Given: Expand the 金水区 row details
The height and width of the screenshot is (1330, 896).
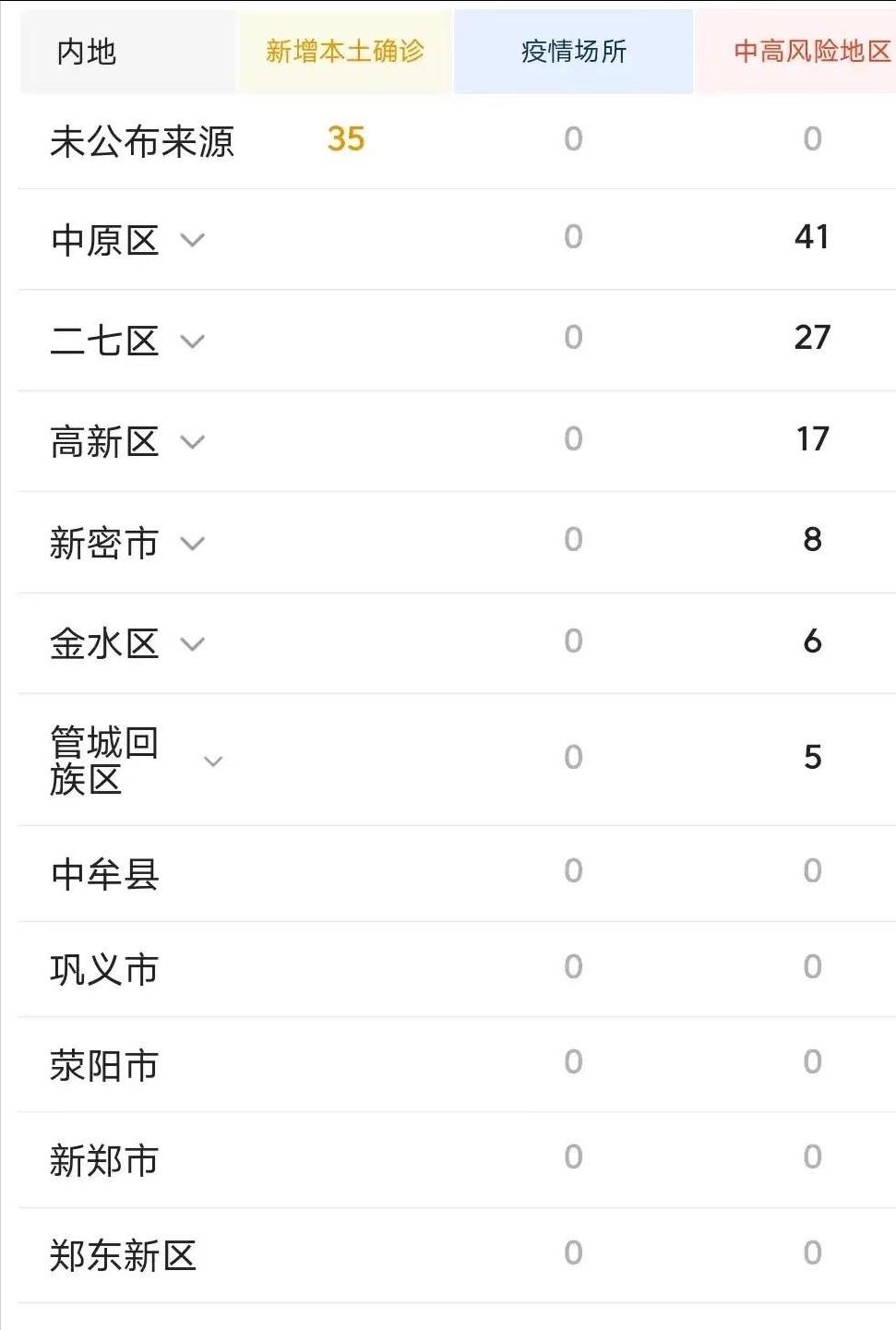Looking at the screenshot, I should 193,644.
